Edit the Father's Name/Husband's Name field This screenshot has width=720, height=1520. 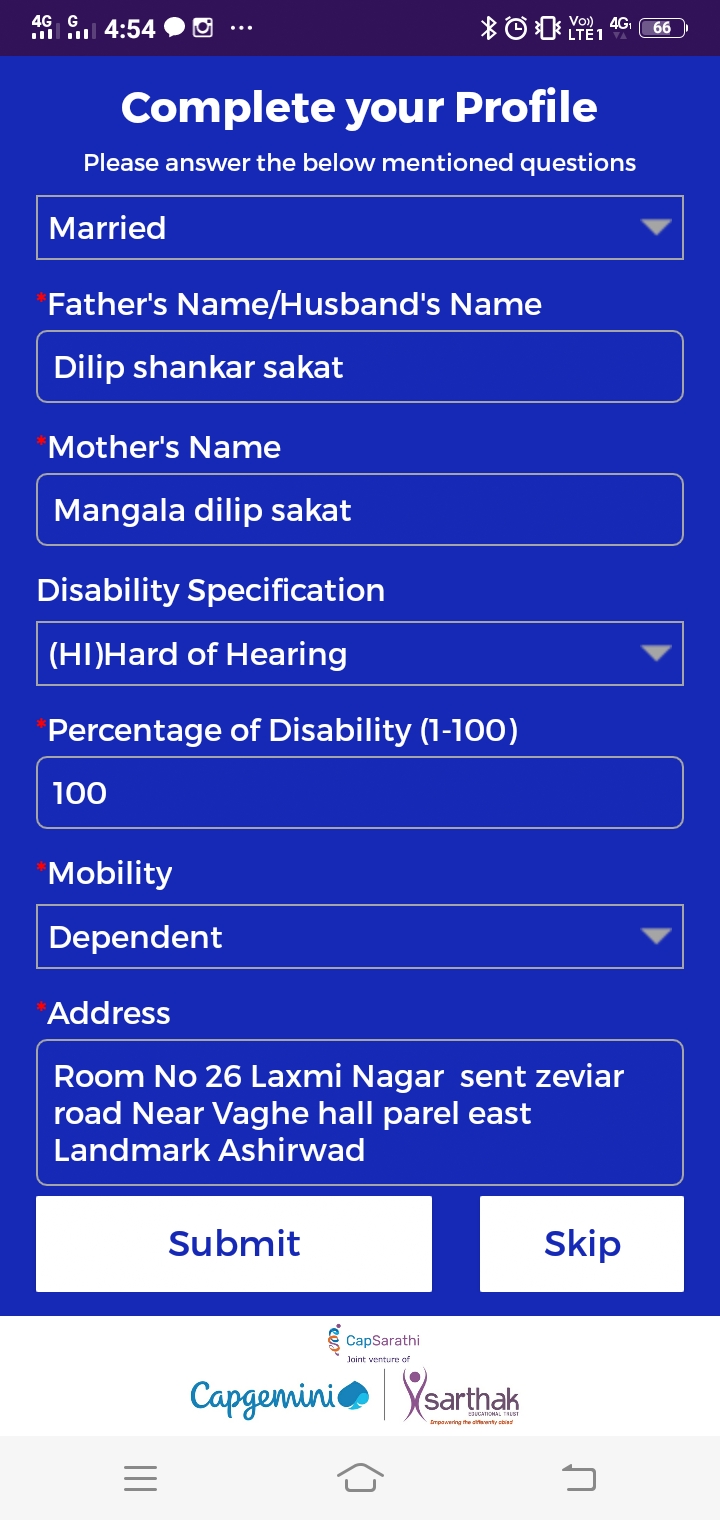click(360, 367)
